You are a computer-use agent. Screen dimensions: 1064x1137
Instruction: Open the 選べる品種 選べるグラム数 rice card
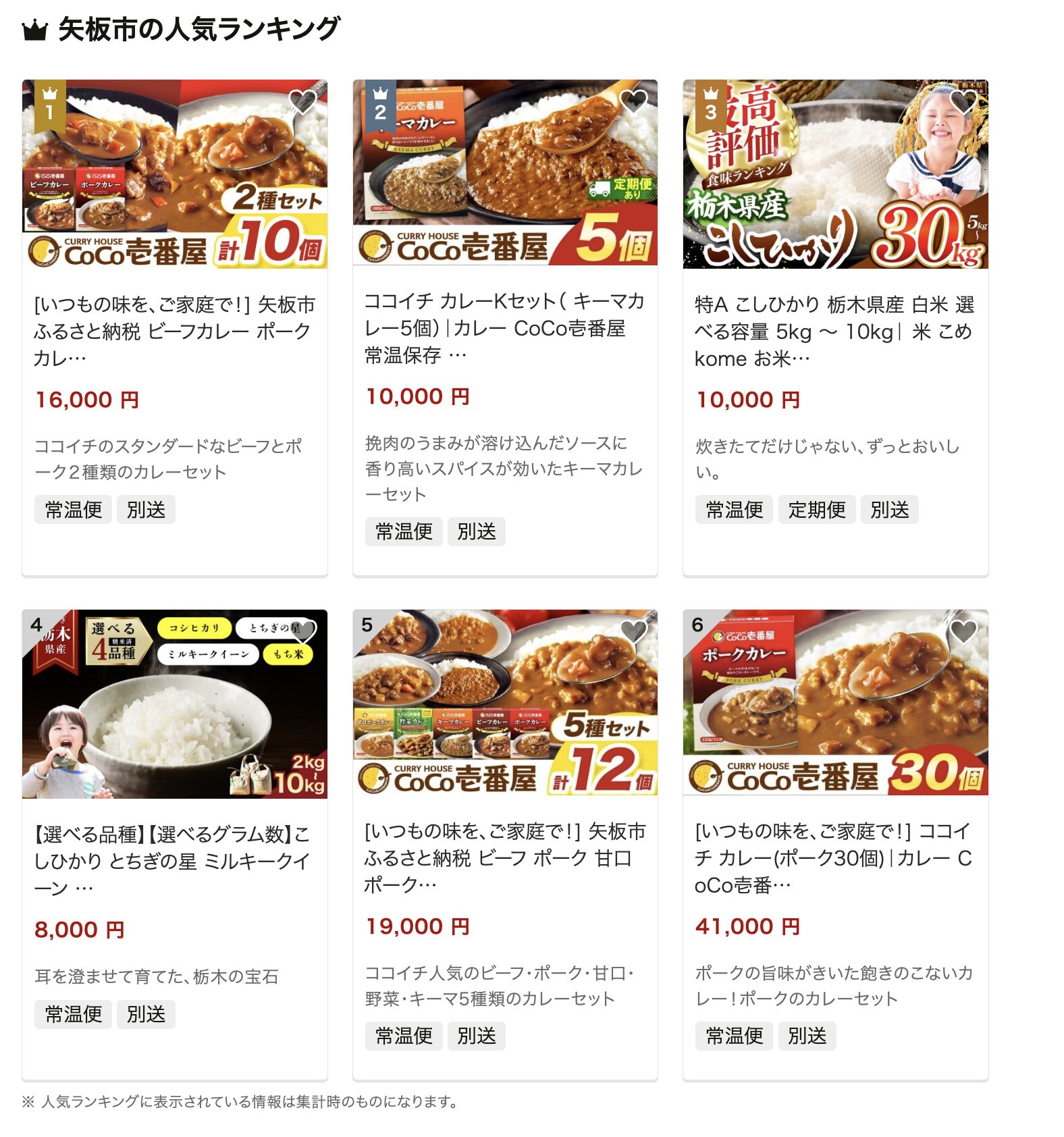click(174, 860)
